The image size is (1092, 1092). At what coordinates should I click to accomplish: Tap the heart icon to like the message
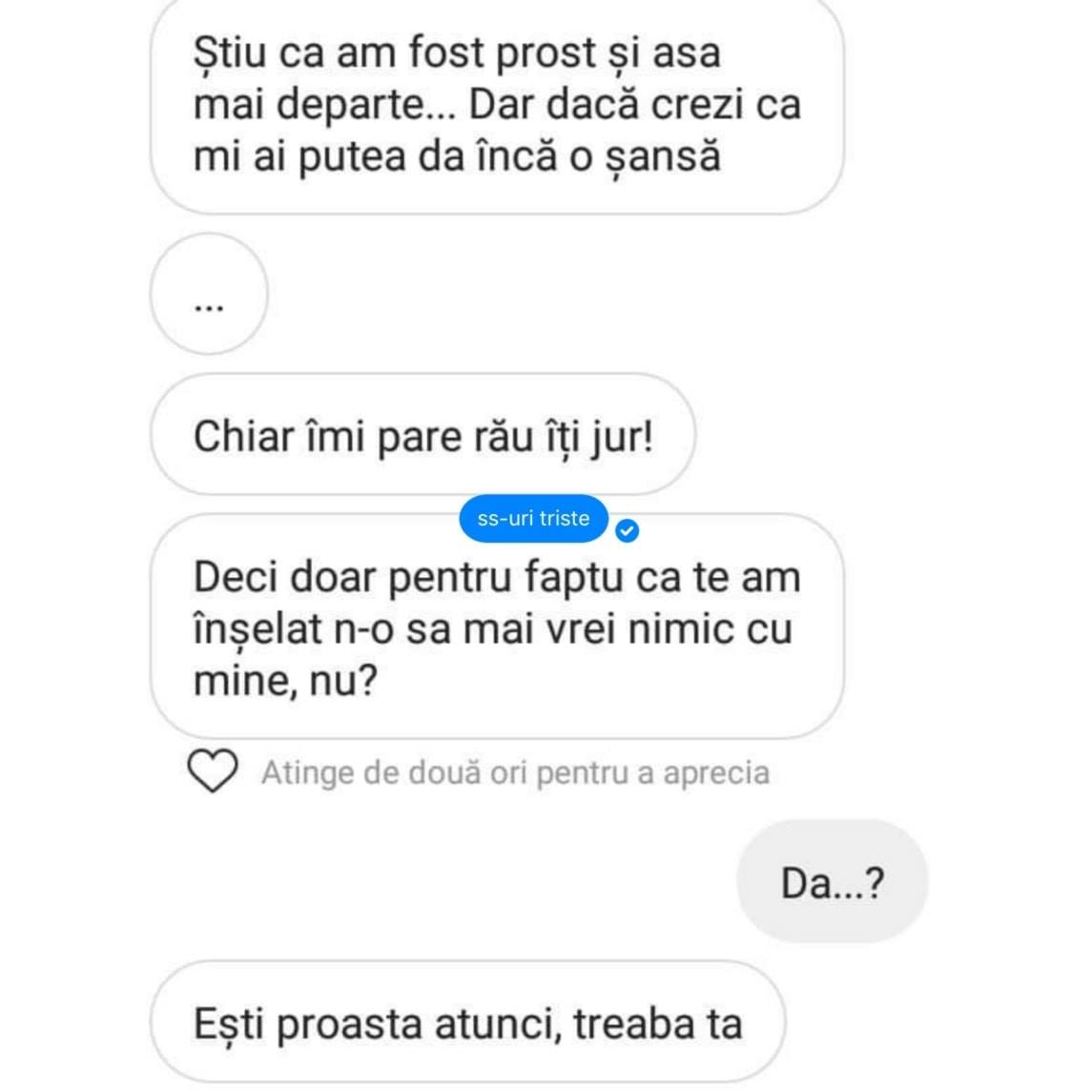coord(213,771)
